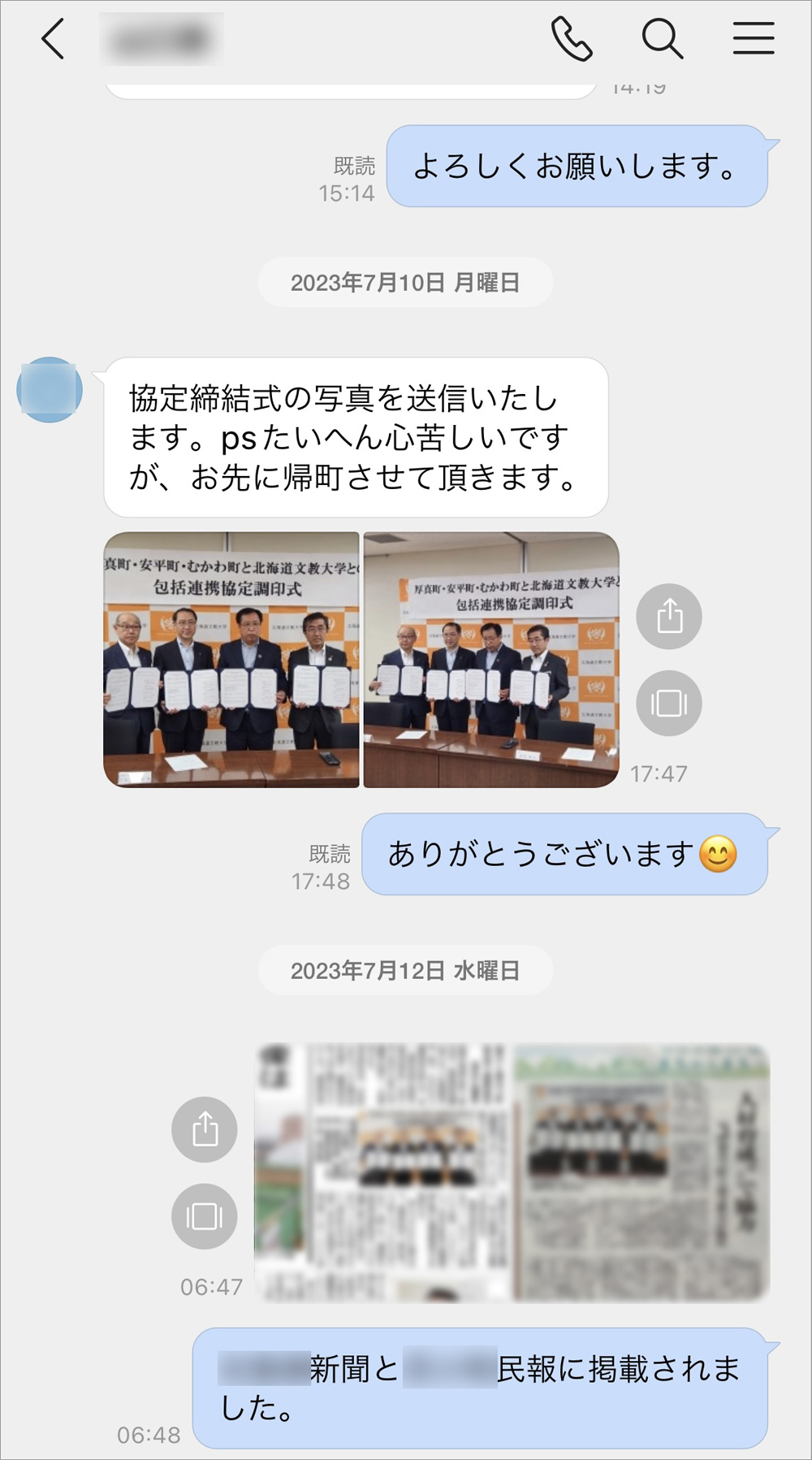Viewport: 812px width, 1460px height.
Task: View the 06:47 newspaper images as slideshow
Action: tap(205, 1216)
